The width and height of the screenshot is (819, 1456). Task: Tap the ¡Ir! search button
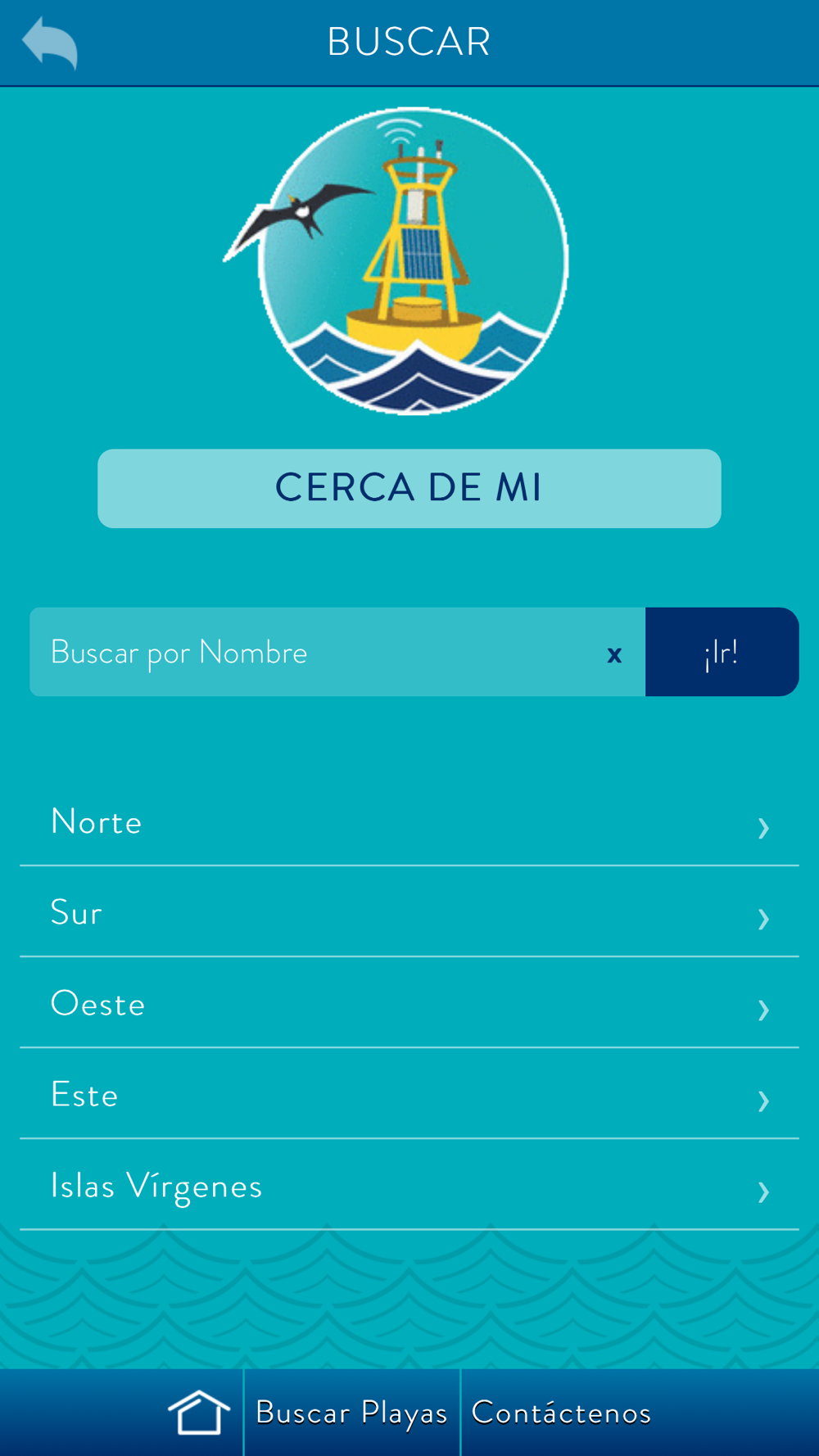722,653
